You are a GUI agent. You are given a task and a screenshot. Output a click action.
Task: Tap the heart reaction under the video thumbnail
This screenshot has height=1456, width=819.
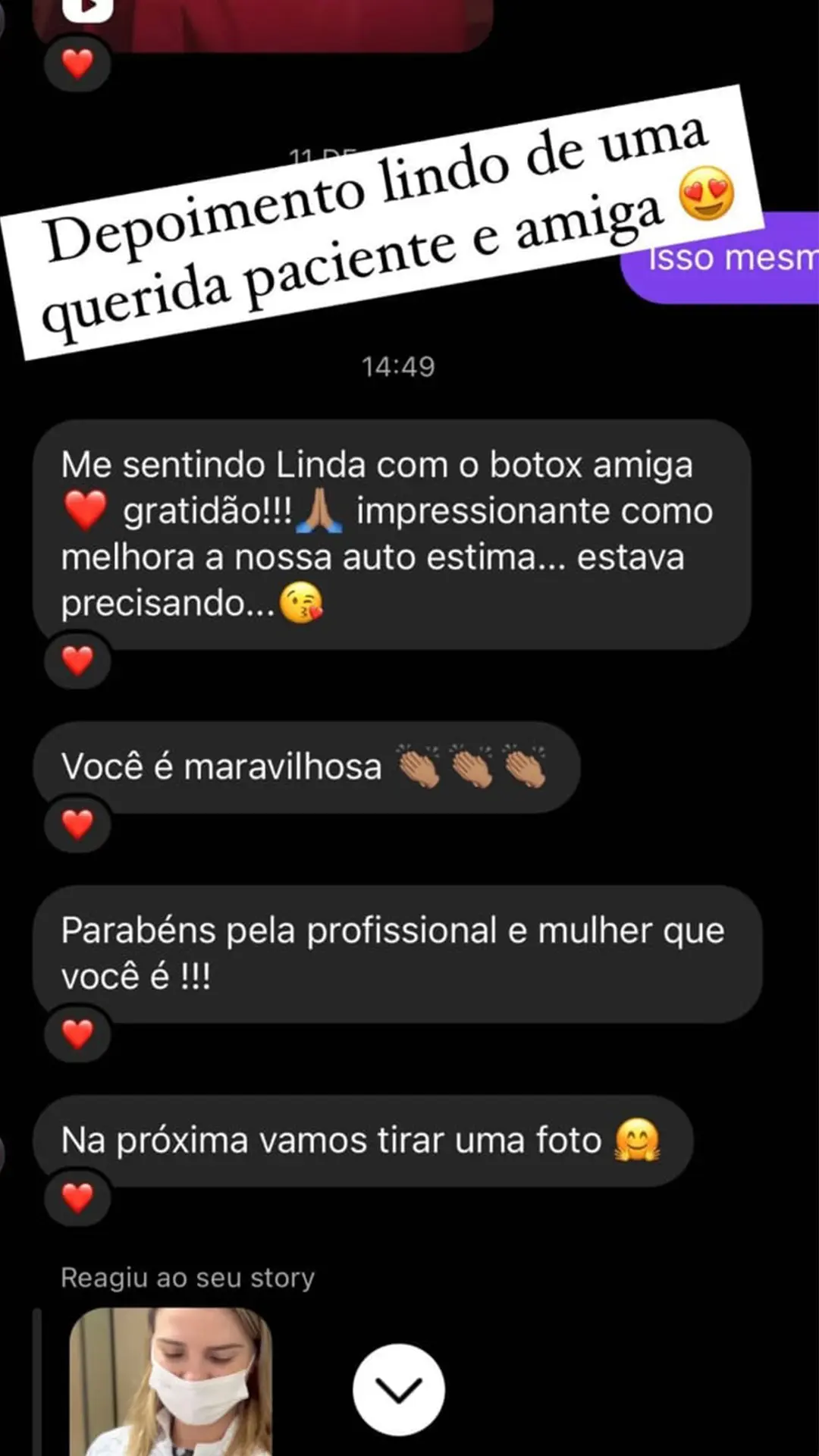(x=77, y=64)
